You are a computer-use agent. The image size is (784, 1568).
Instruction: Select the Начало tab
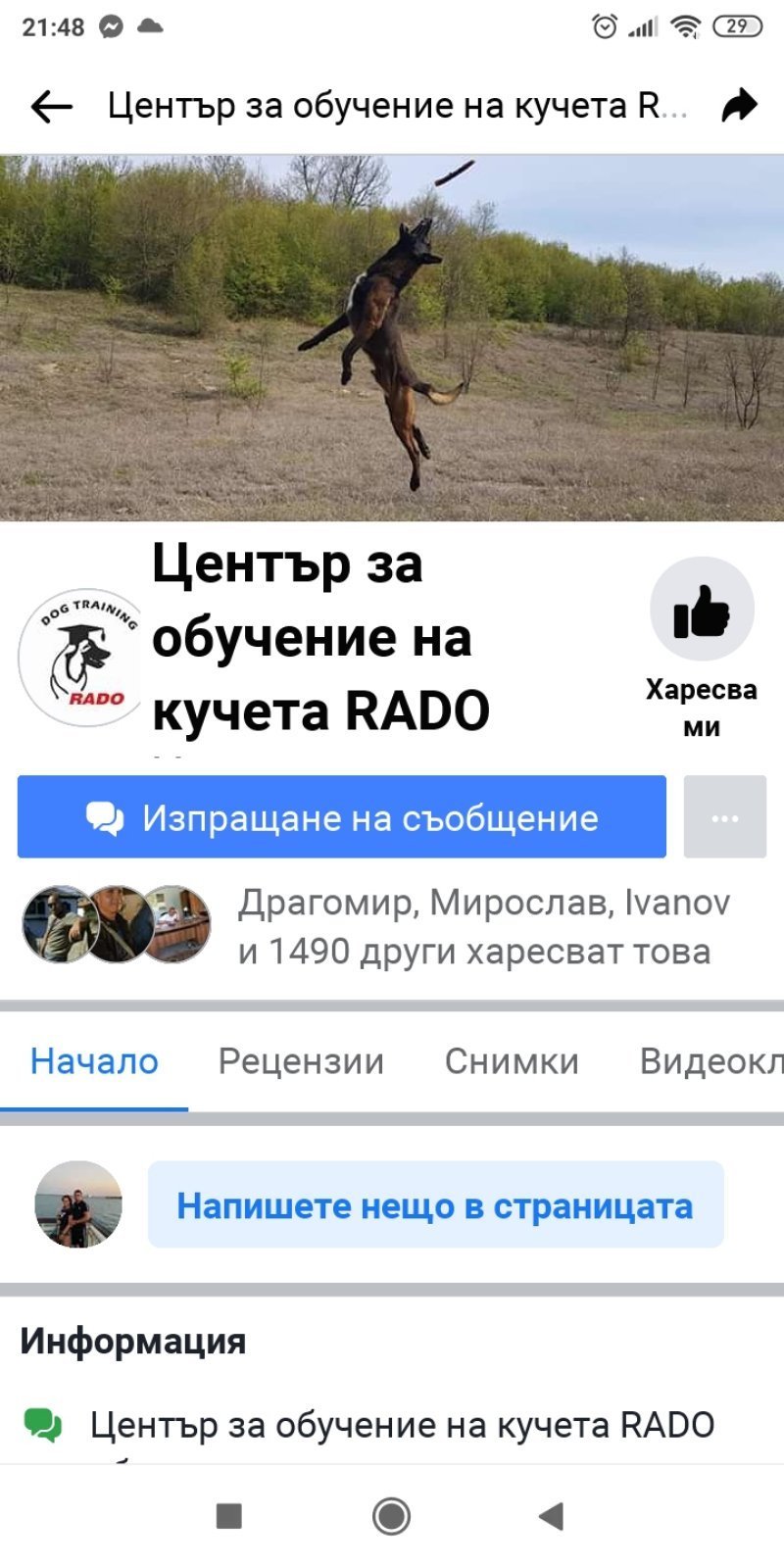tap(94, 1061)
